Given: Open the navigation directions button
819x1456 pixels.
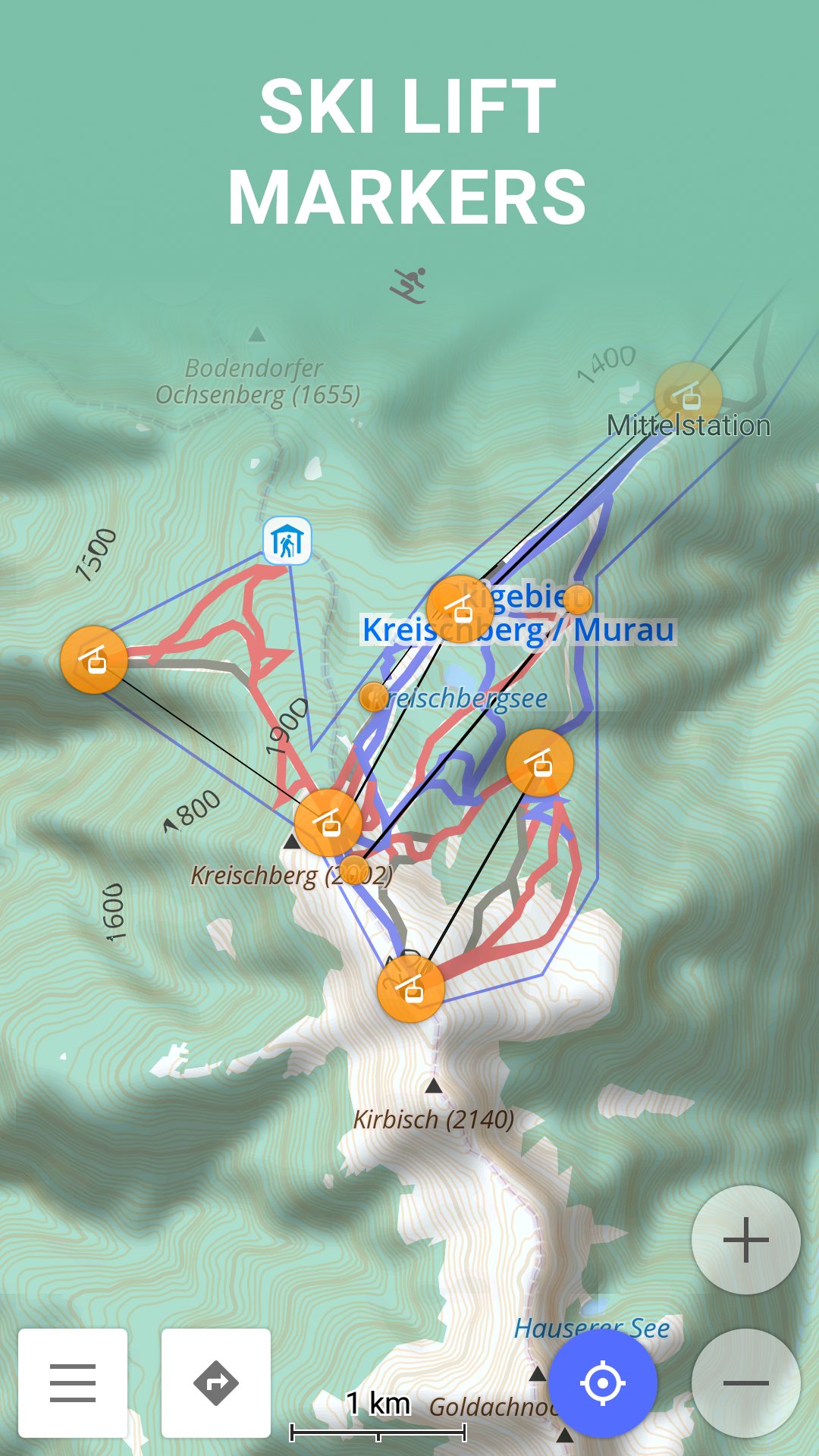Looking at the screenshot, I should (216, 1382).
